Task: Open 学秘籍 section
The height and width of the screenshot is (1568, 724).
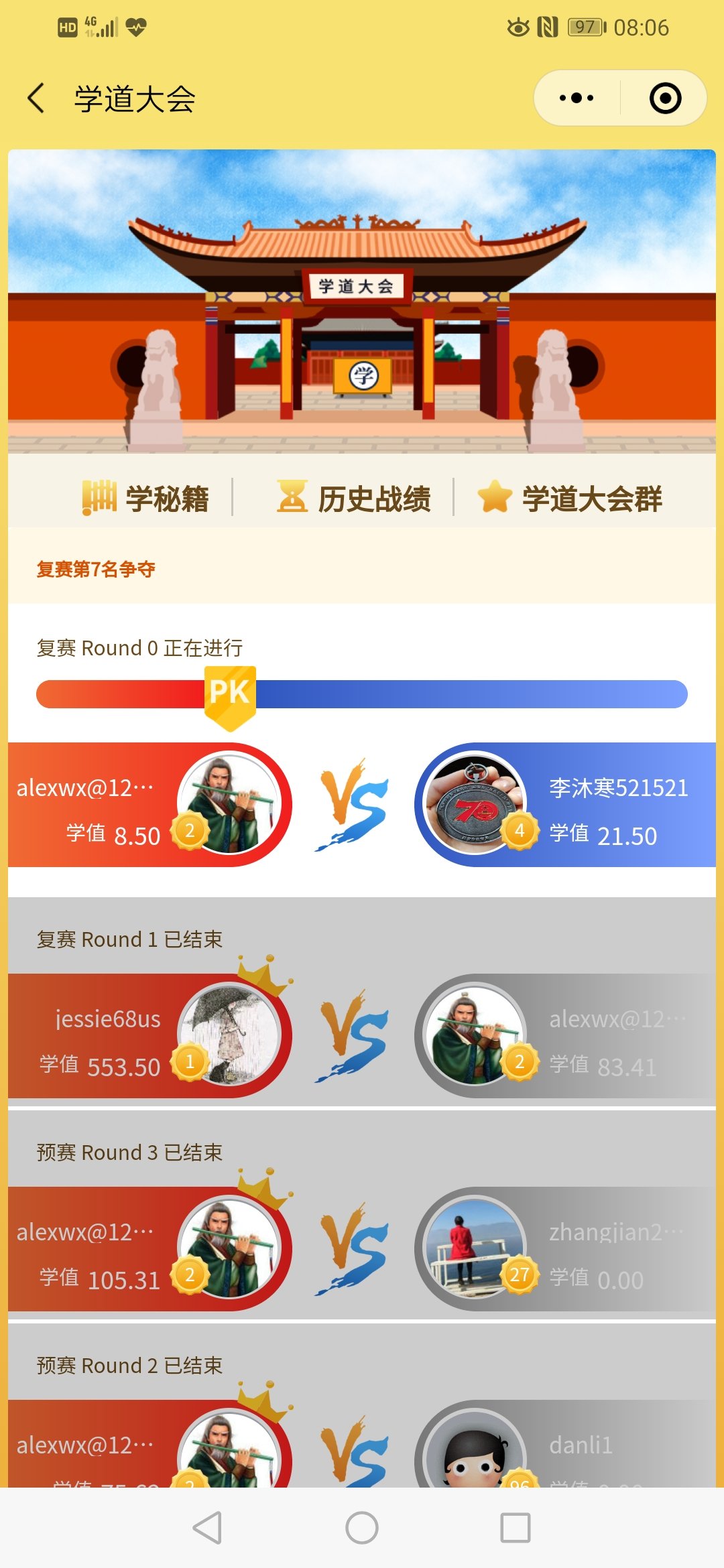Action: coord(146,498)
